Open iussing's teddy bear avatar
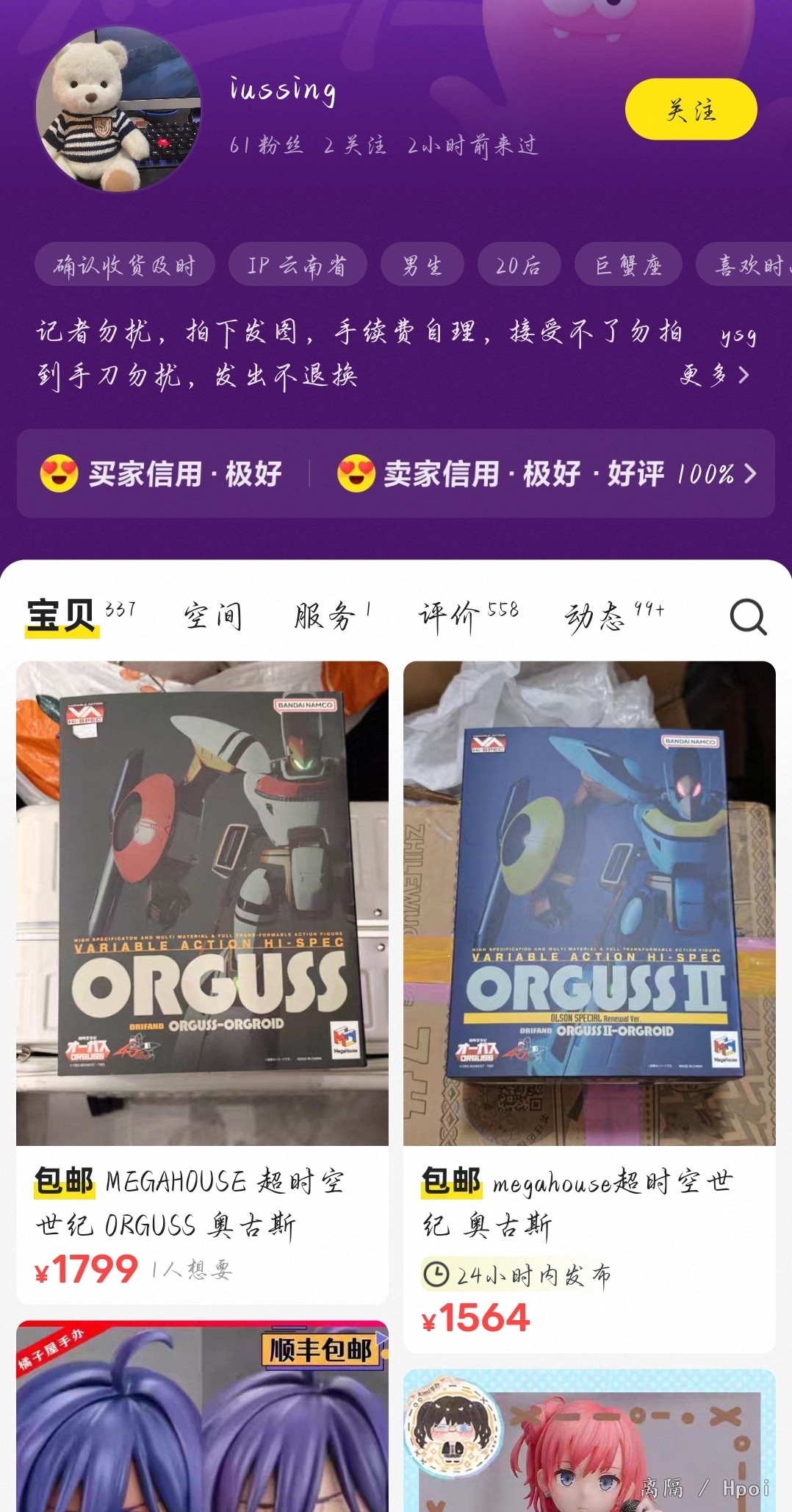 pyautogui.click(x=118, y=110)
